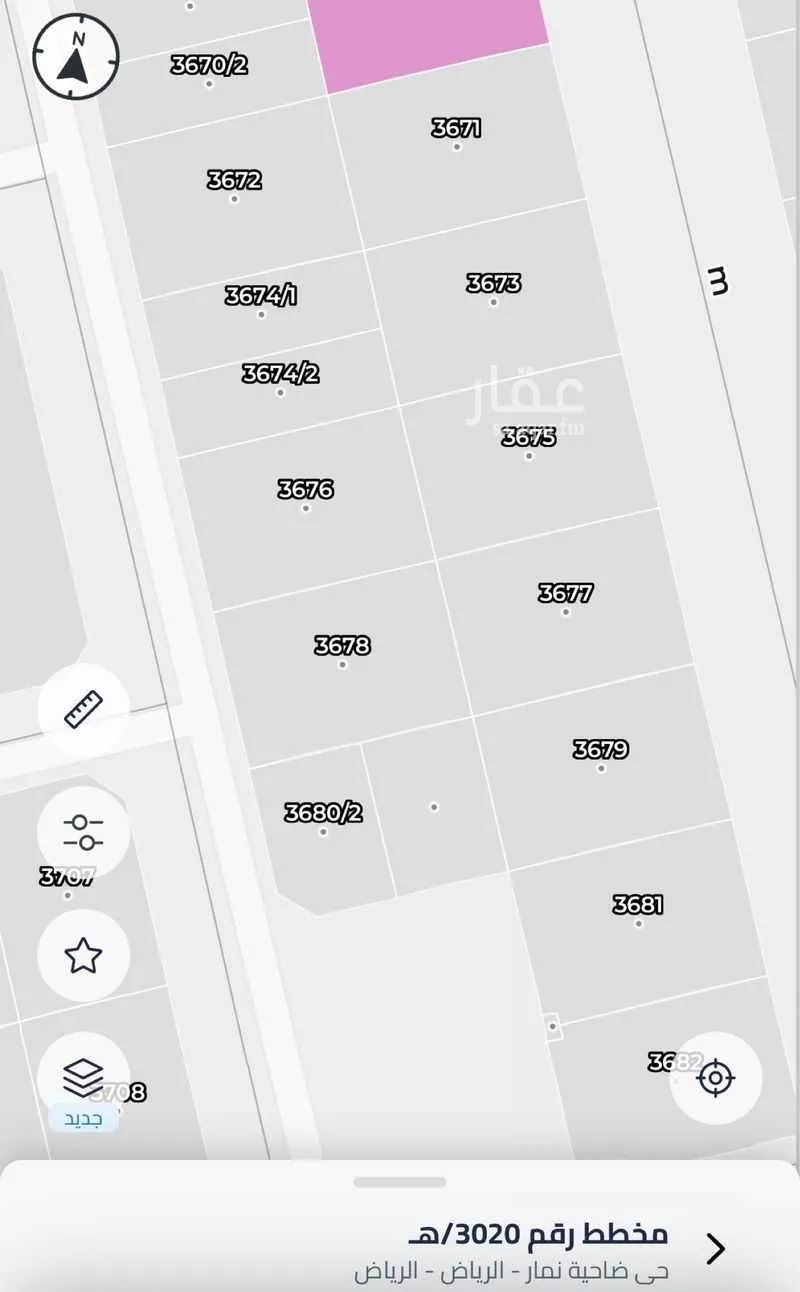This screenshot has height=1292, width=800.
Task: Reset map orientation with the compass
Action: point(76,56)
